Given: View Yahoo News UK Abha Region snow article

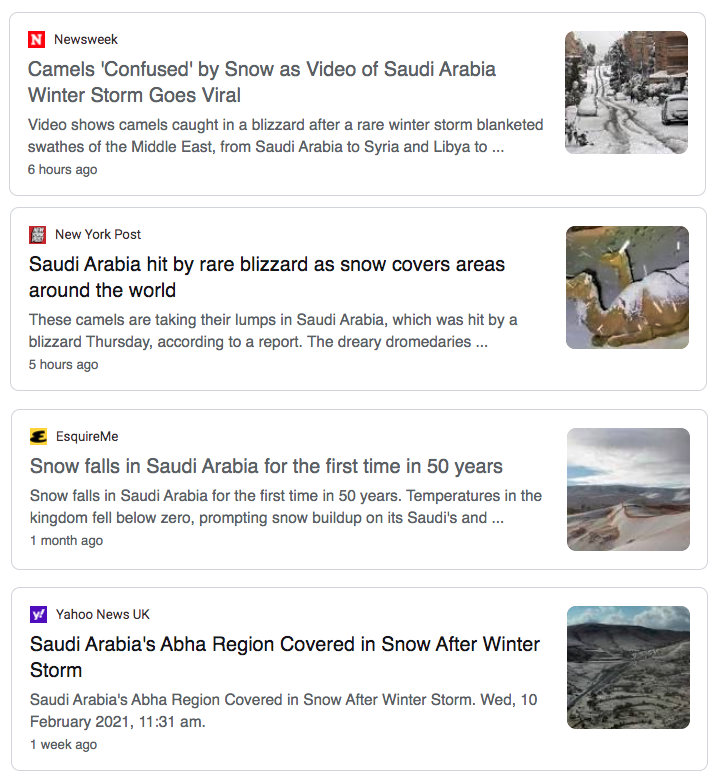Looking at the screenshot, I should (284, 656).
